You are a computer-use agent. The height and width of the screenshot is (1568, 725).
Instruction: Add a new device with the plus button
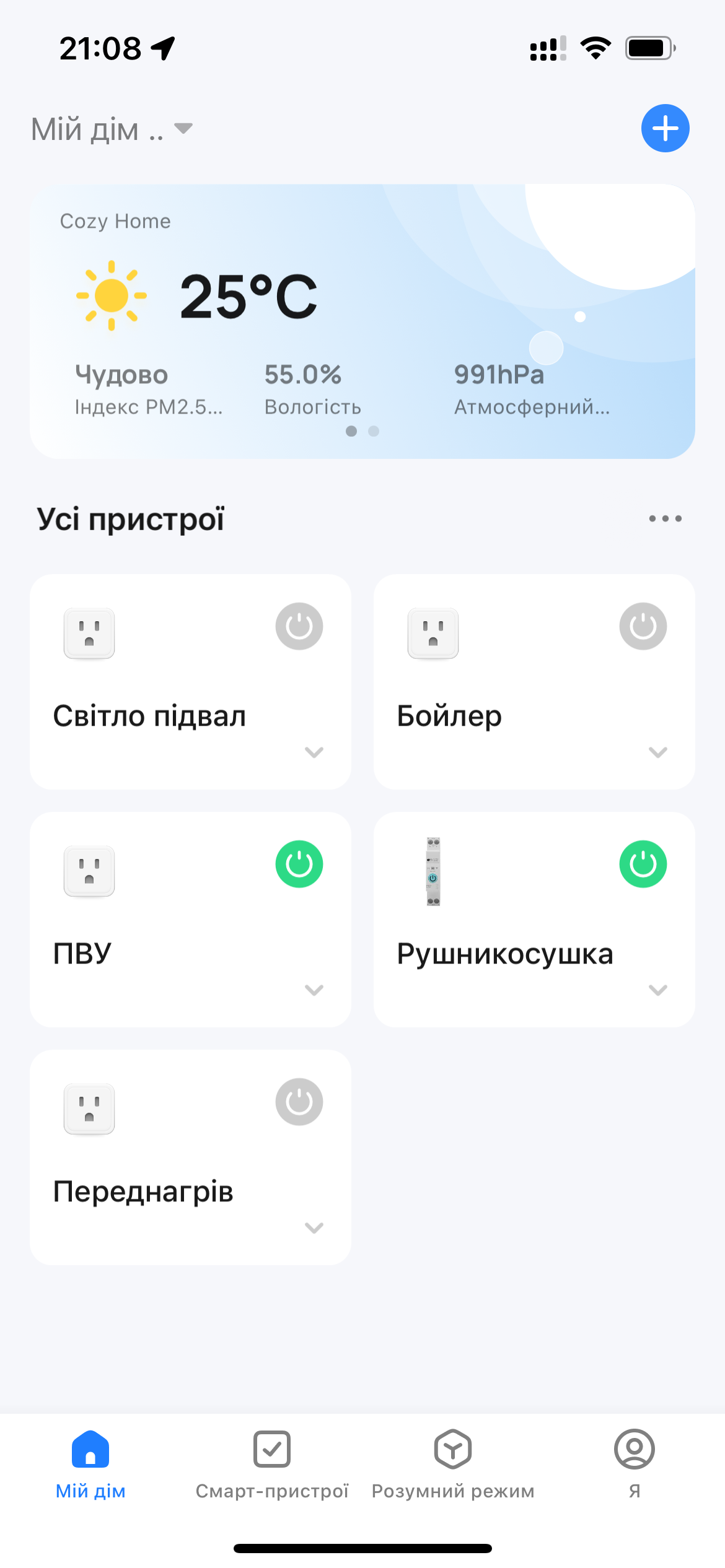pos(665,128)
